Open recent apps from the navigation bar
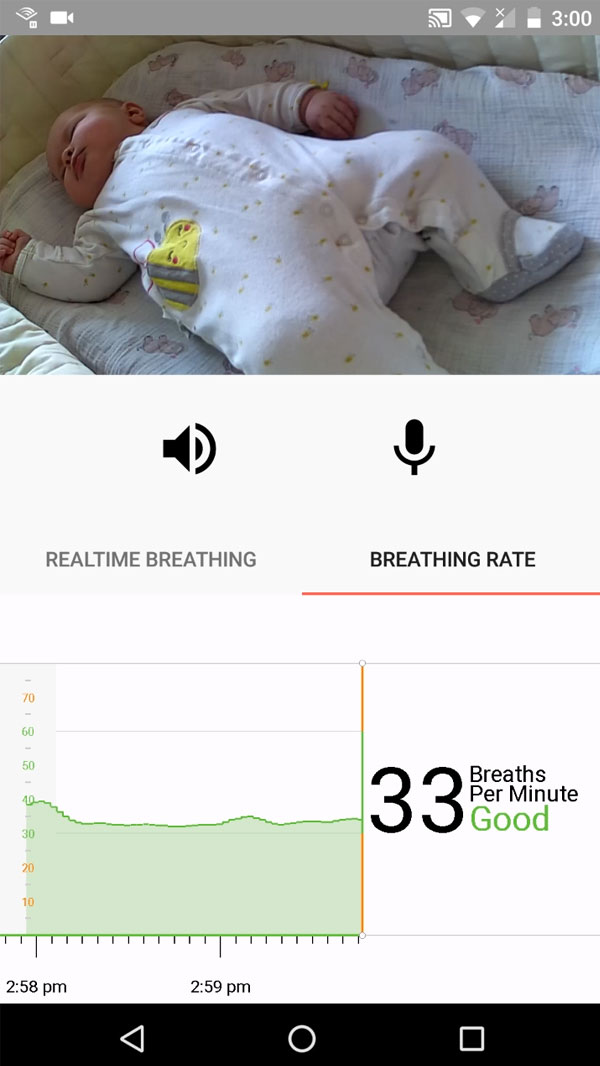The image size is (600, 1066). (471, 1038)
